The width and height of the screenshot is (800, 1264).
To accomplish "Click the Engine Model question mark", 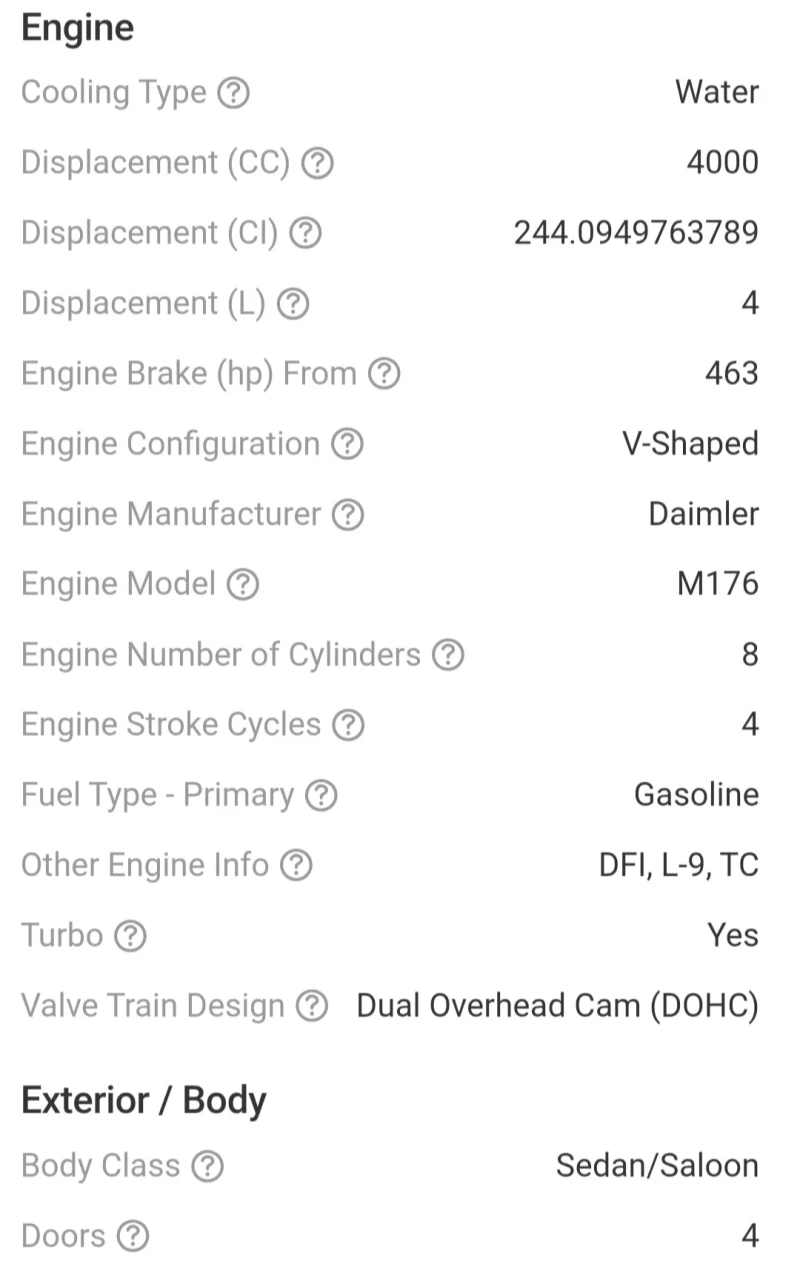I will pos(240,584).
